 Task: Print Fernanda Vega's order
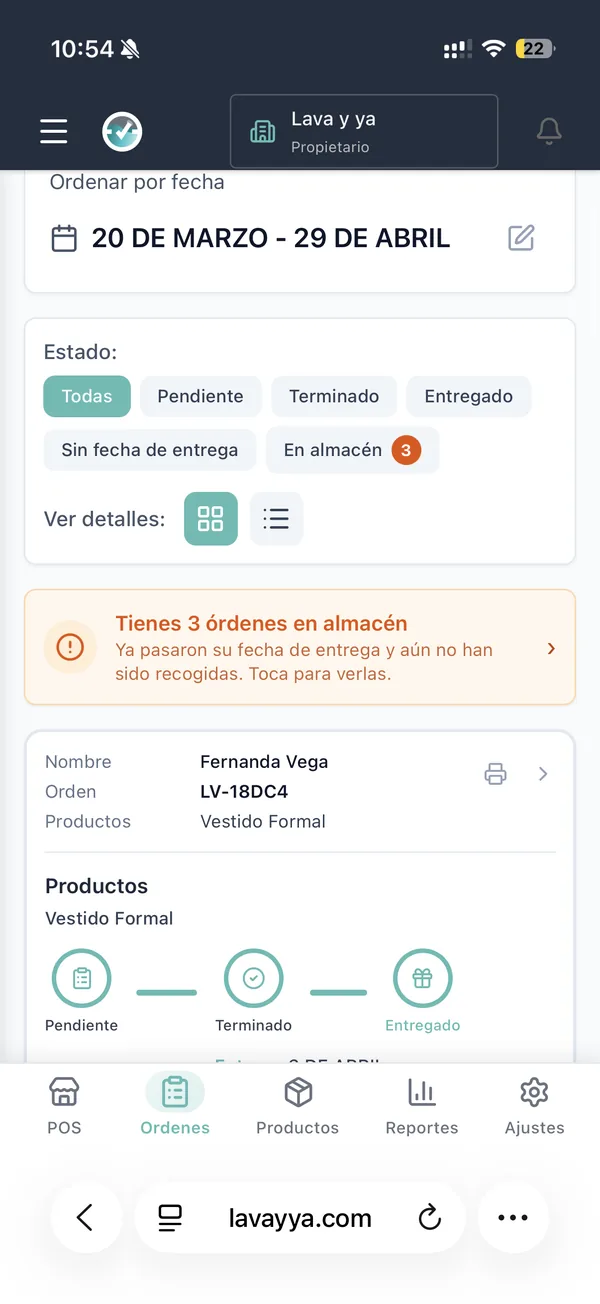point(495,773)
